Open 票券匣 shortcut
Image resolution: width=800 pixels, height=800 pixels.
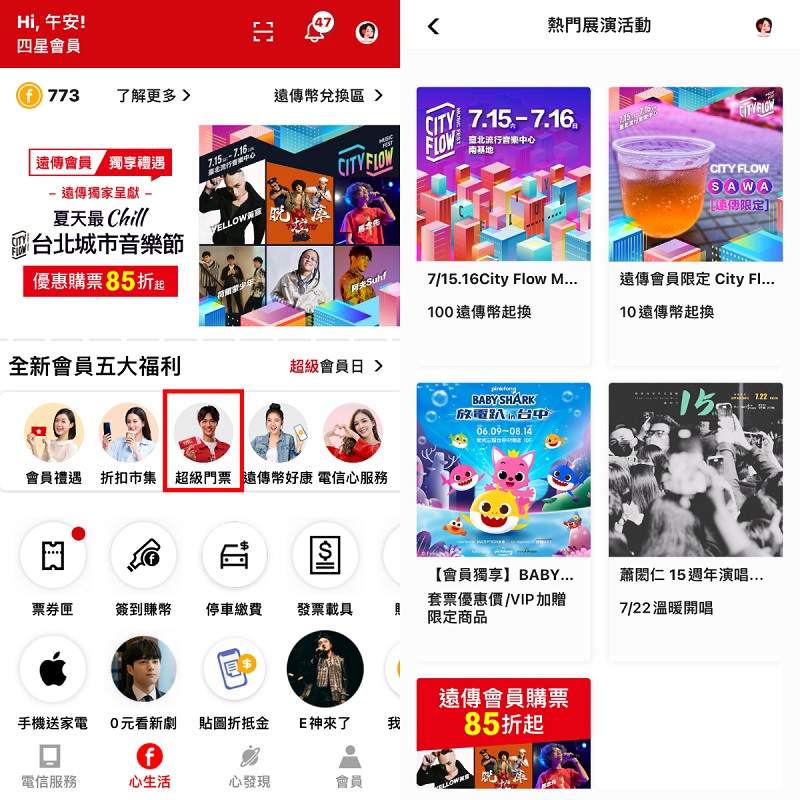[52, 568]
